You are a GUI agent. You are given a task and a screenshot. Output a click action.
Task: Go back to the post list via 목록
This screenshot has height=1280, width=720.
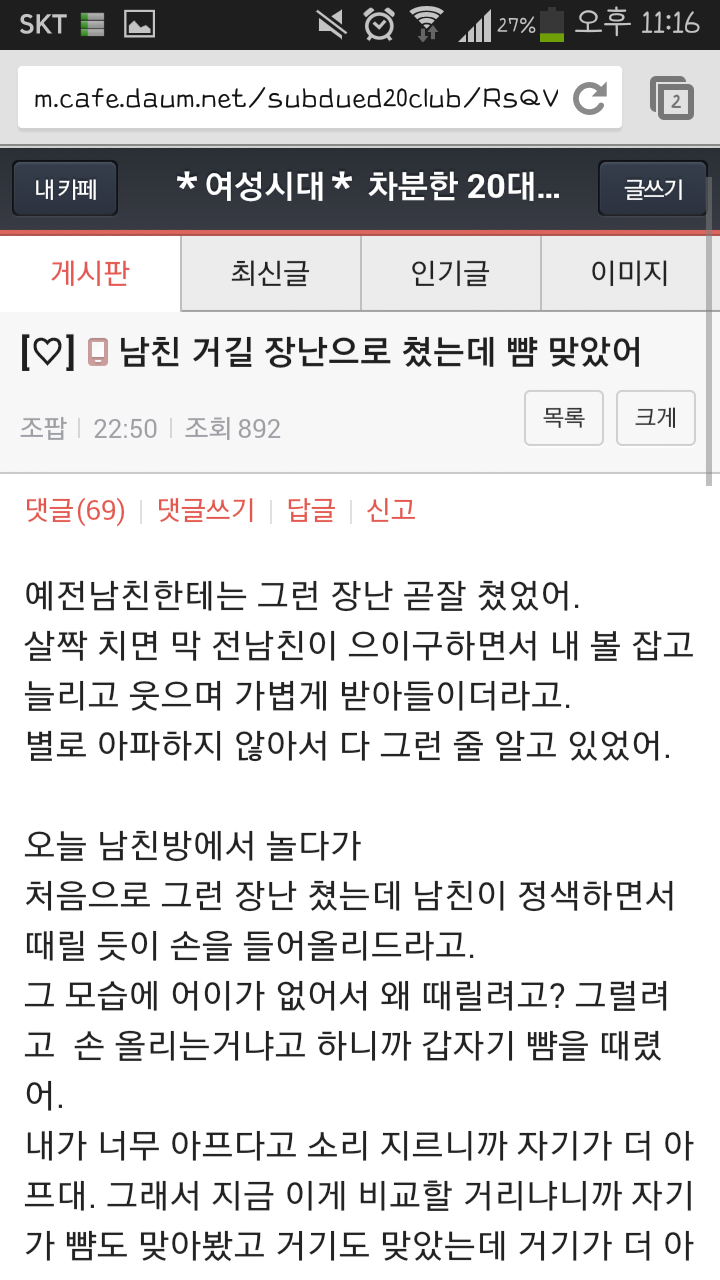pyautogui.click(x=564, y=418)
